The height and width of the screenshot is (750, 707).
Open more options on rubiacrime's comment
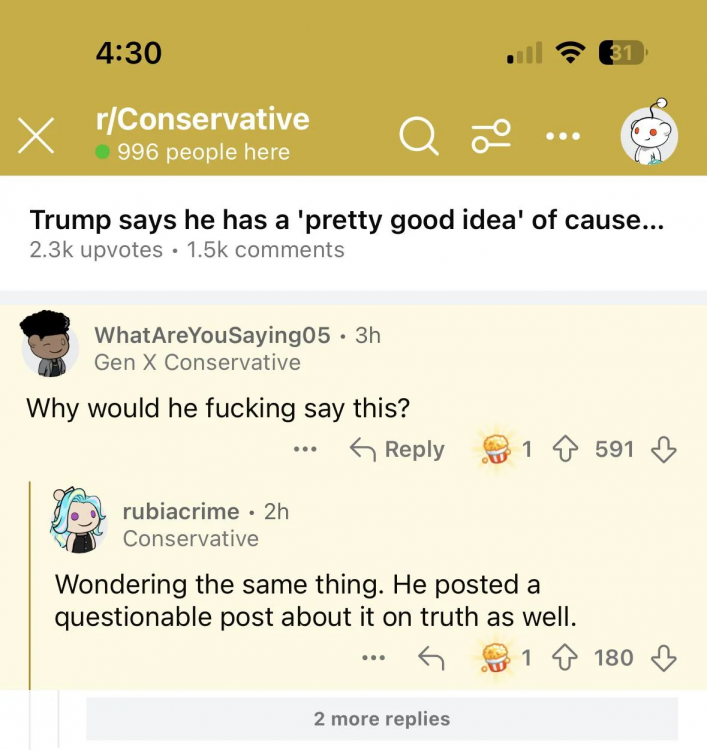coord(373,658)
